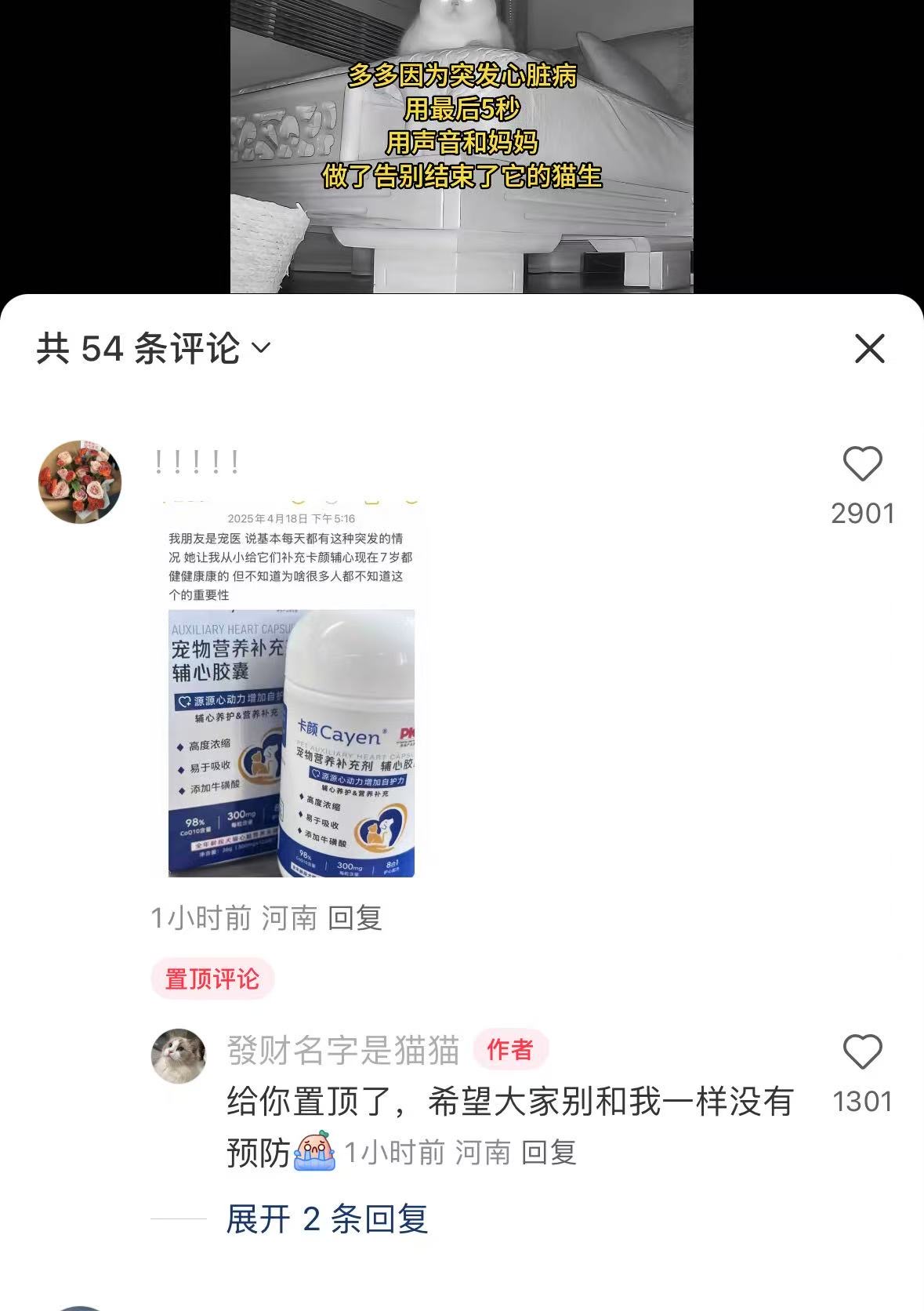This screenshot has width=924, height=1311.
Task: Expand 展开 2 条回复
Action: click(x=327, y=1219)
